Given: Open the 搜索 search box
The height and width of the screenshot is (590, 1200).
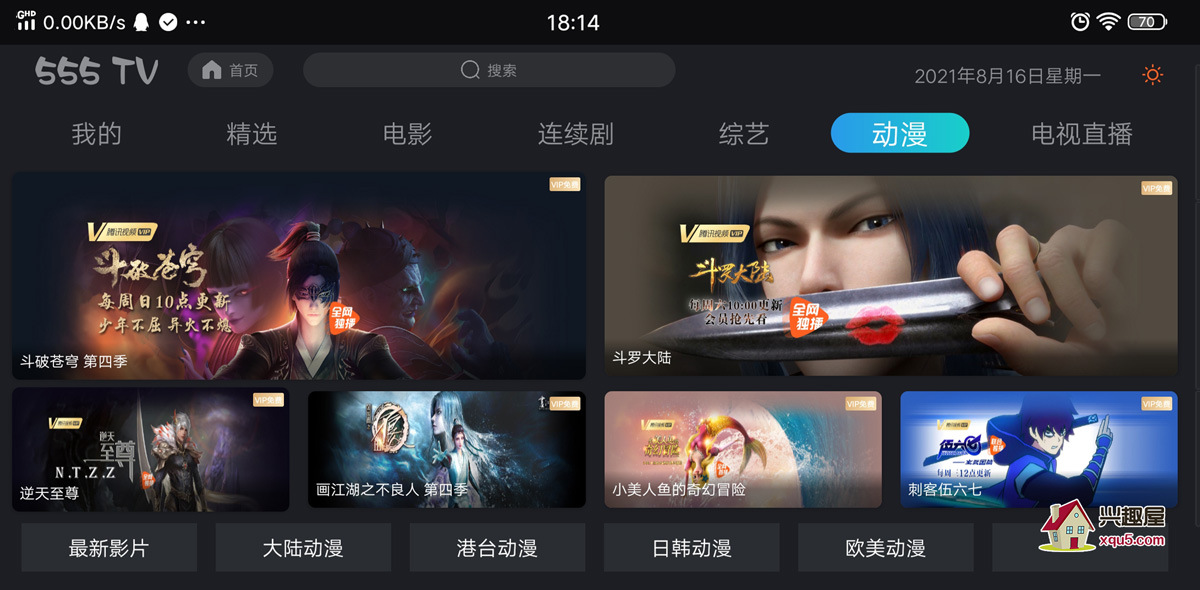Looking at the screenshot, I should (489, 70).
